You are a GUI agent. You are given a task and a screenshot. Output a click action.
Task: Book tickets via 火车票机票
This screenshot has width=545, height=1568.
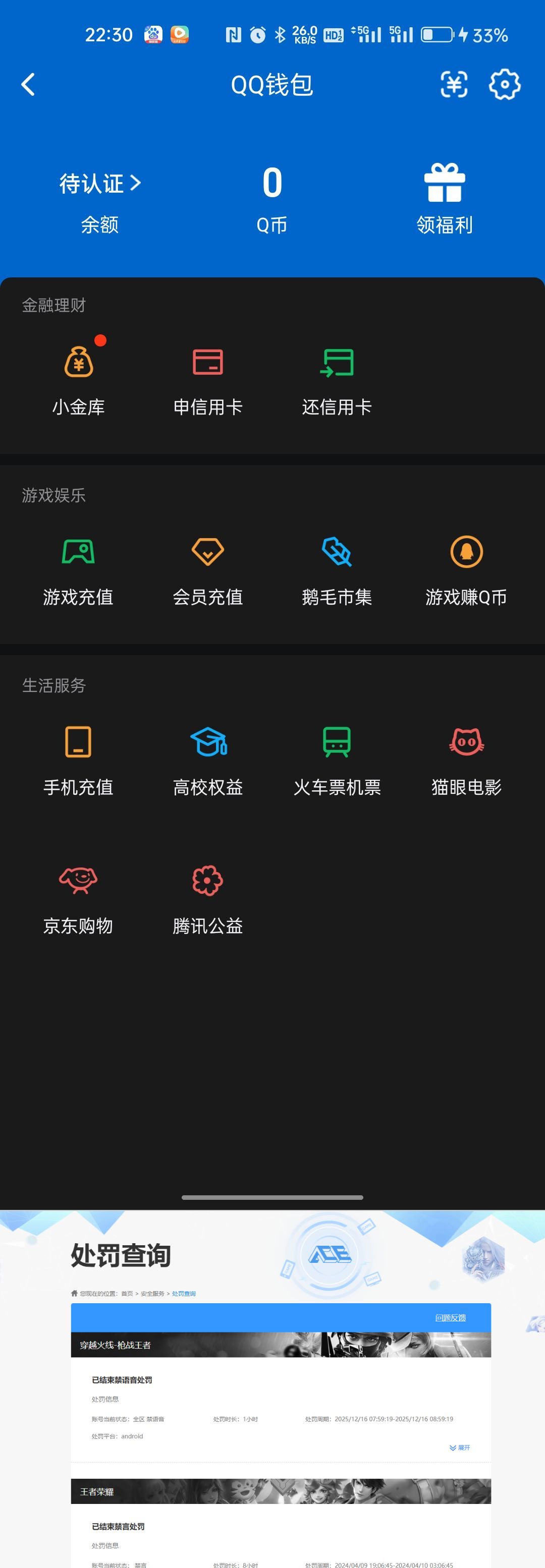click(337, 760)
